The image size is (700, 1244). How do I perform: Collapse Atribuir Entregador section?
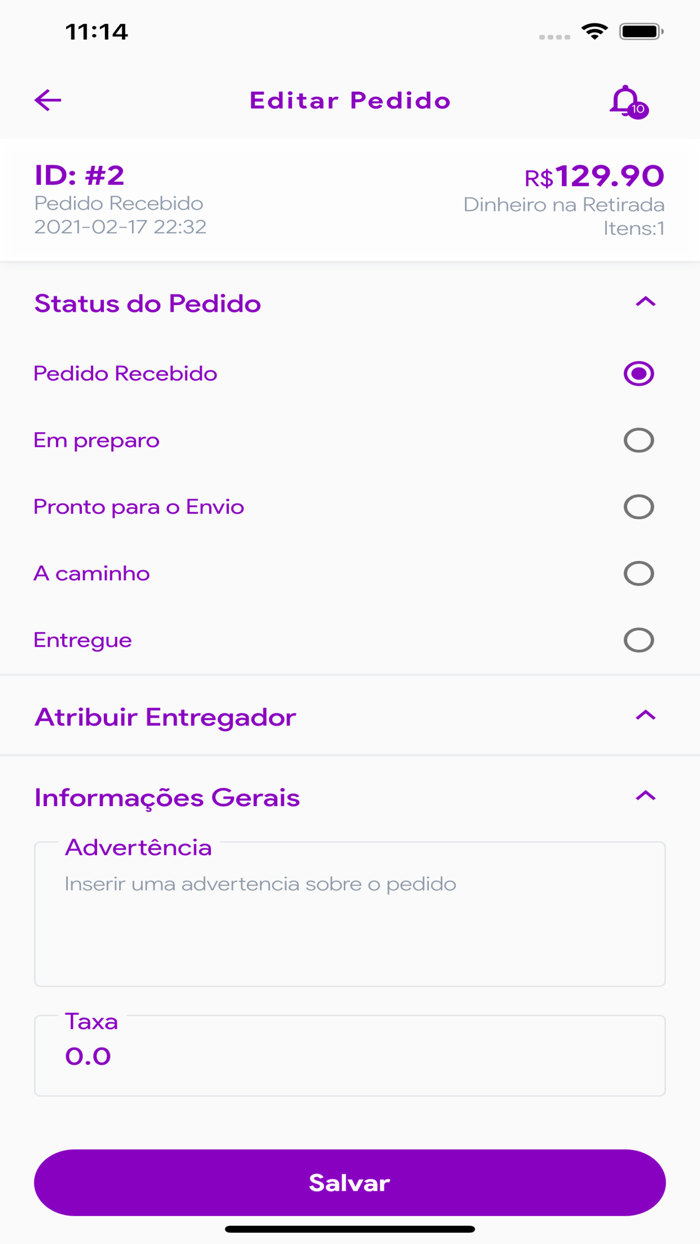click(645, 716)
